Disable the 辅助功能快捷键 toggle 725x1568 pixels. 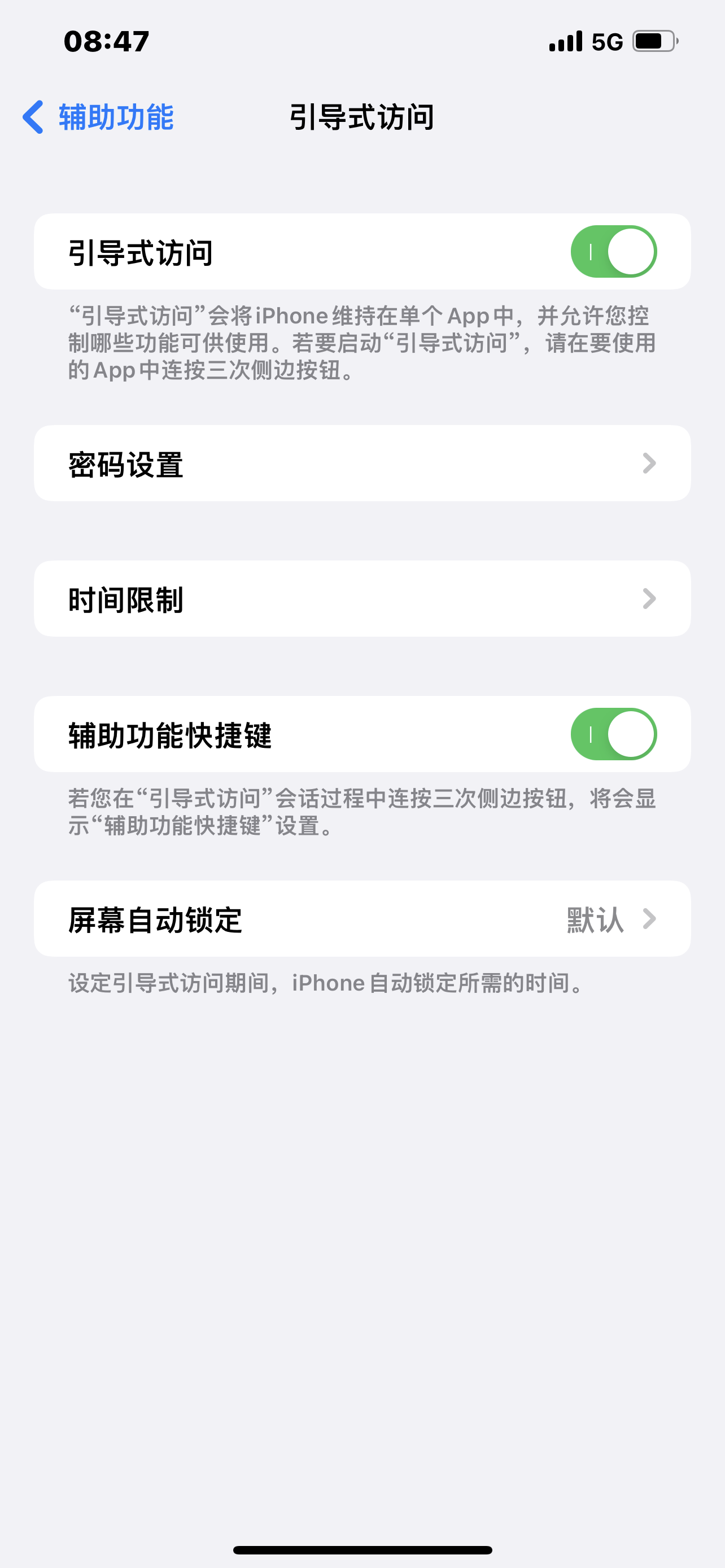pos(613,734)
